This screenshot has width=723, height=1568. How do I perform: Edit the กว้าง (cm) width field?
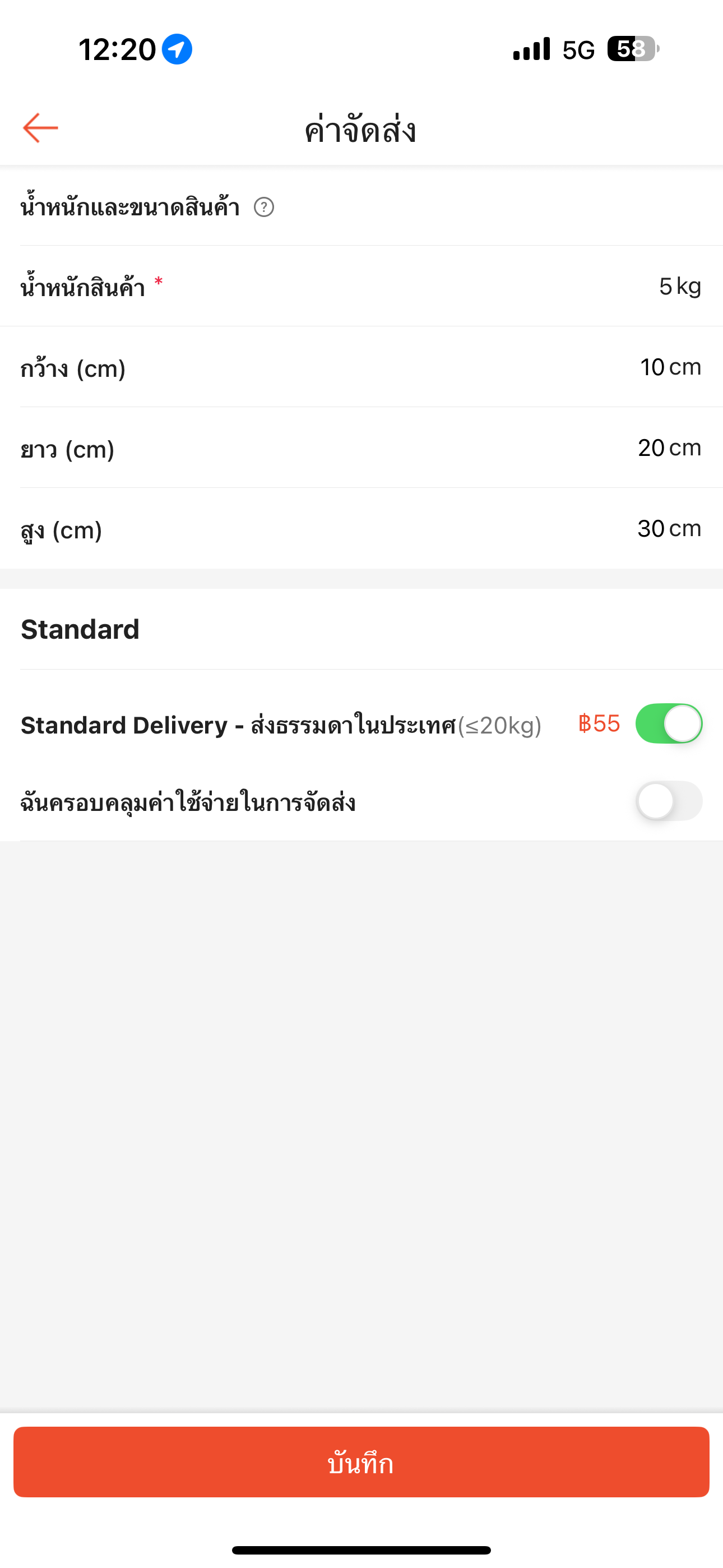point(361,367)
